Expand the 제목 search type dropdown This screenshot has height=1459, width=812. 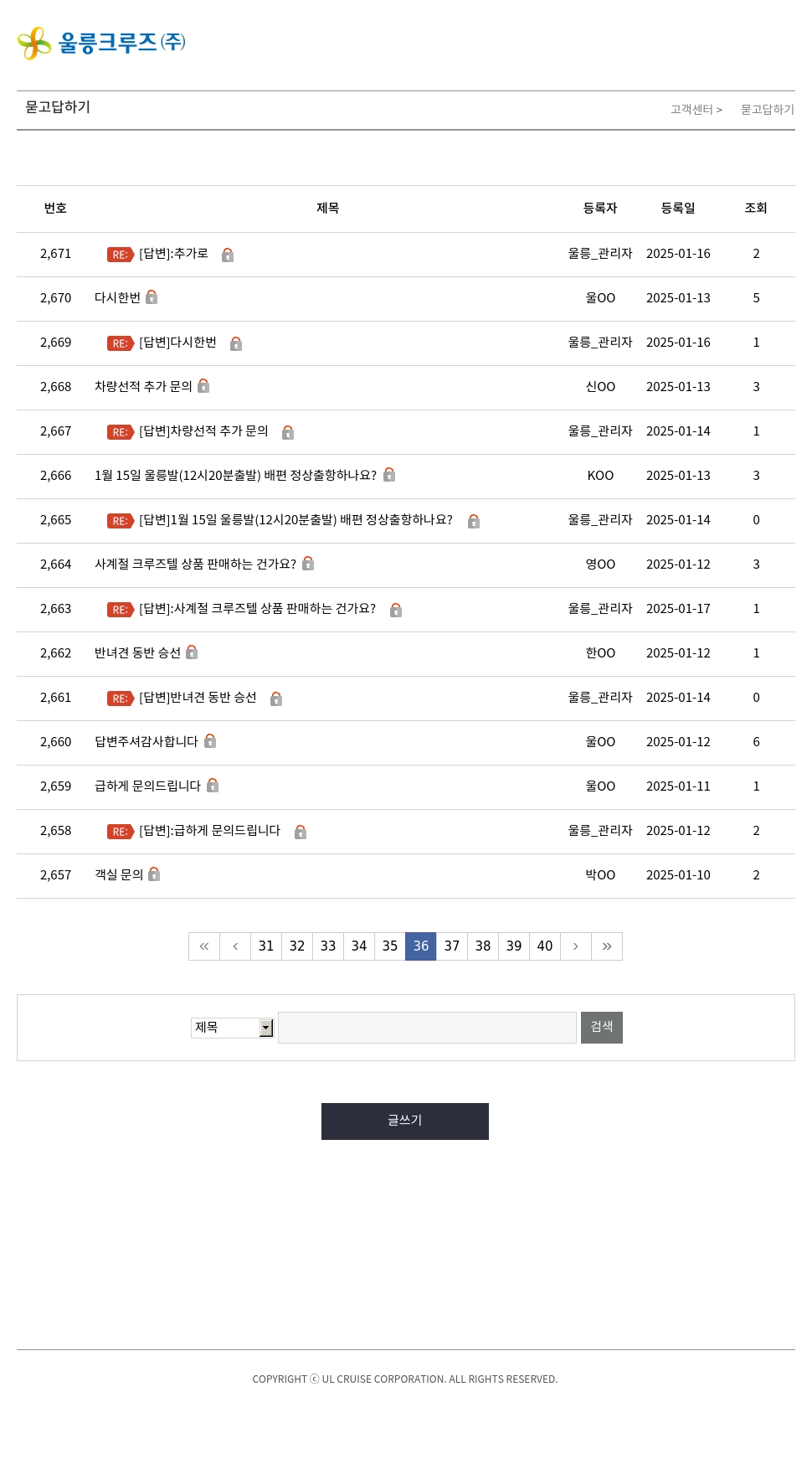(233, 1028)
